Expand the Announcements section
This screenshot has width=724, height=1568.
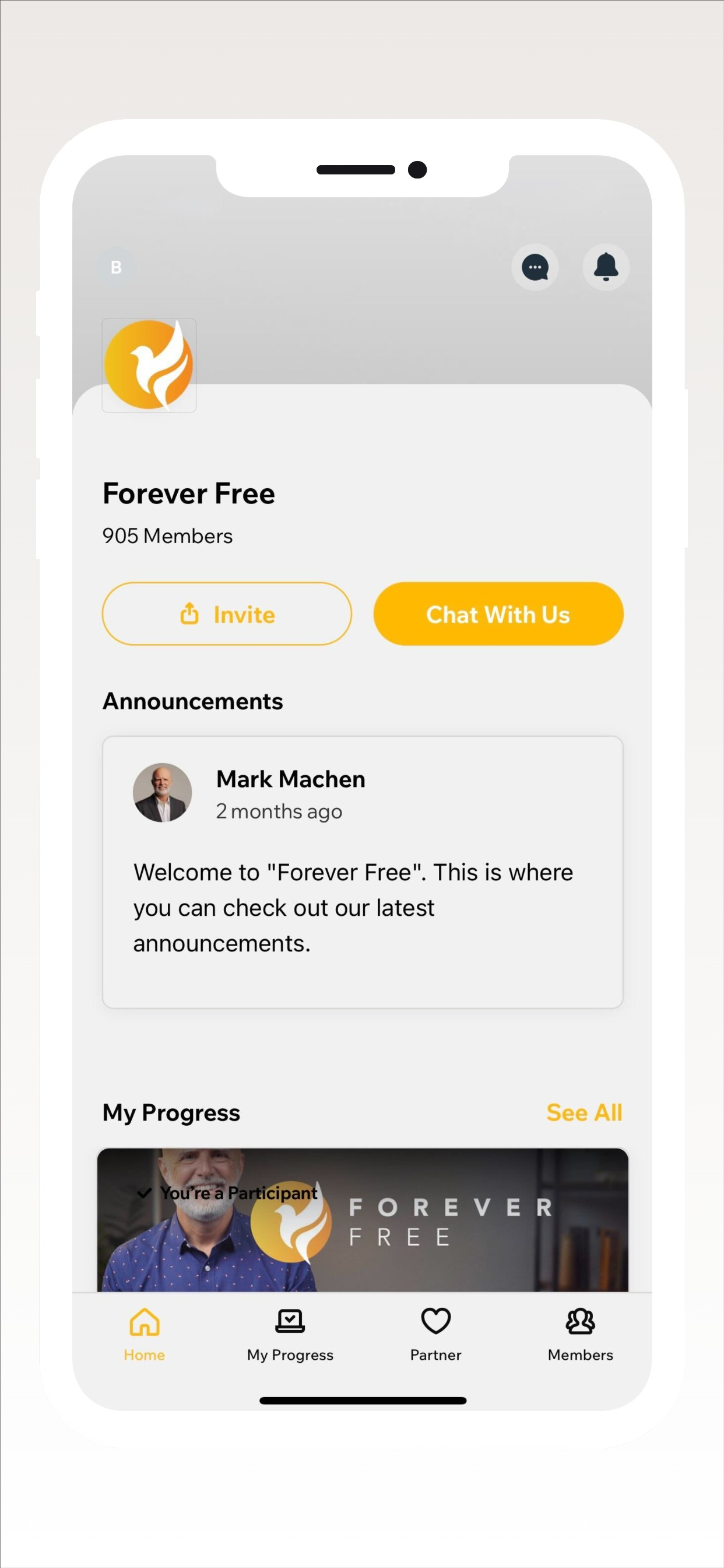[192, 701]
